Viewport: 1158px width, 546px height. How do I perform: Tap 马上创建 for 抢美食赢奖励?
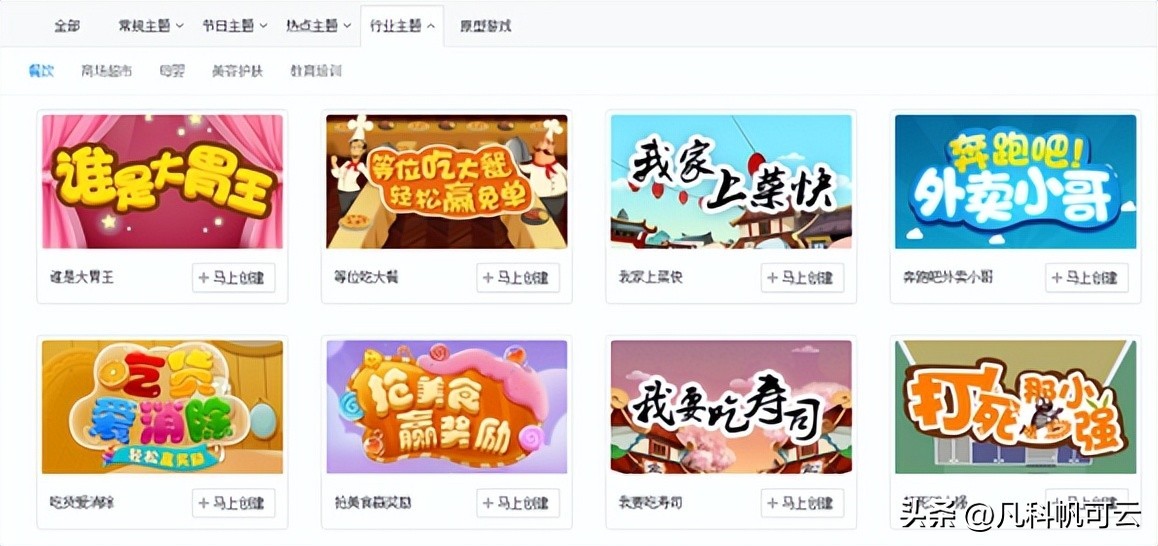pos(518,503)
